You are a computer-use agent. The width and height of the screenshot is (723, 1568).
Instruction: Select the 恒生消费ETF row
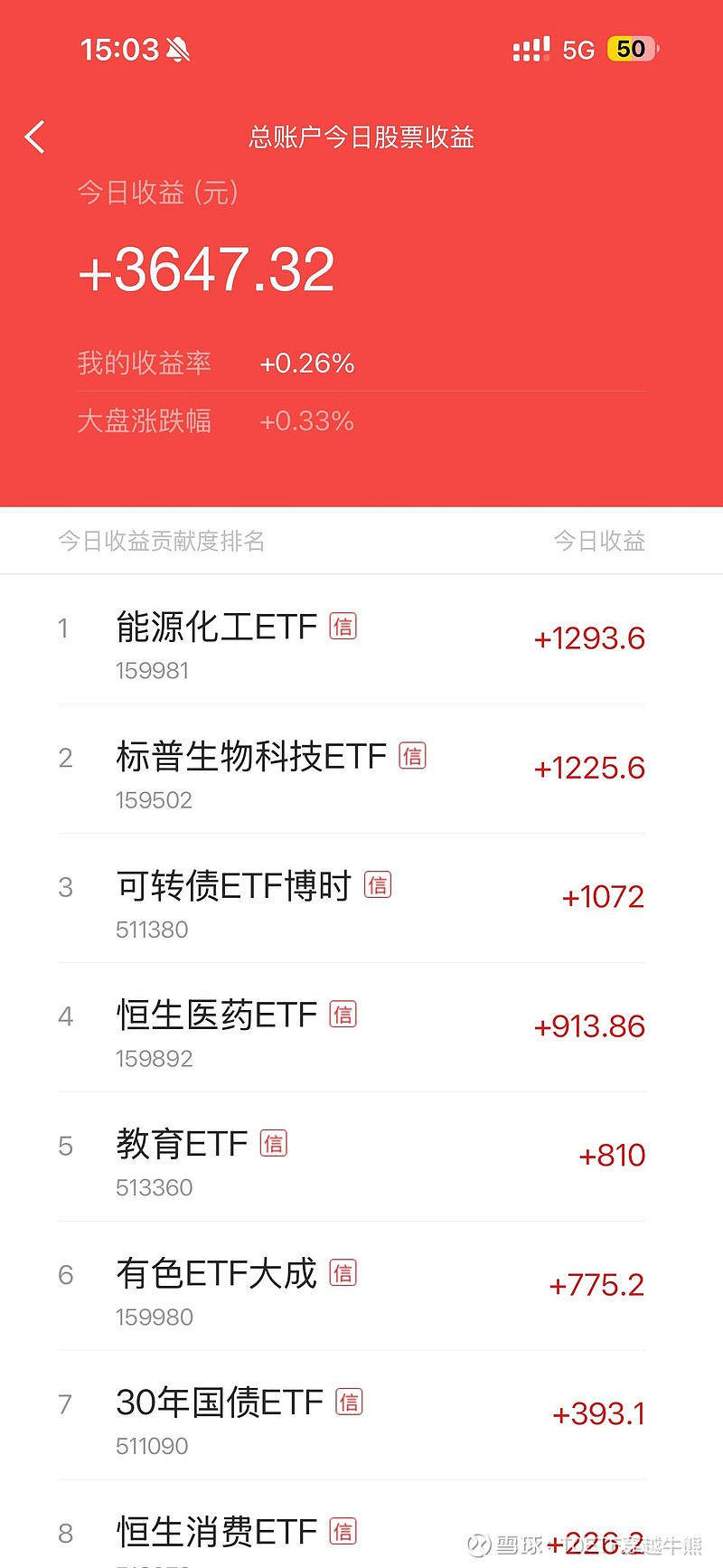click(217, 1531)
